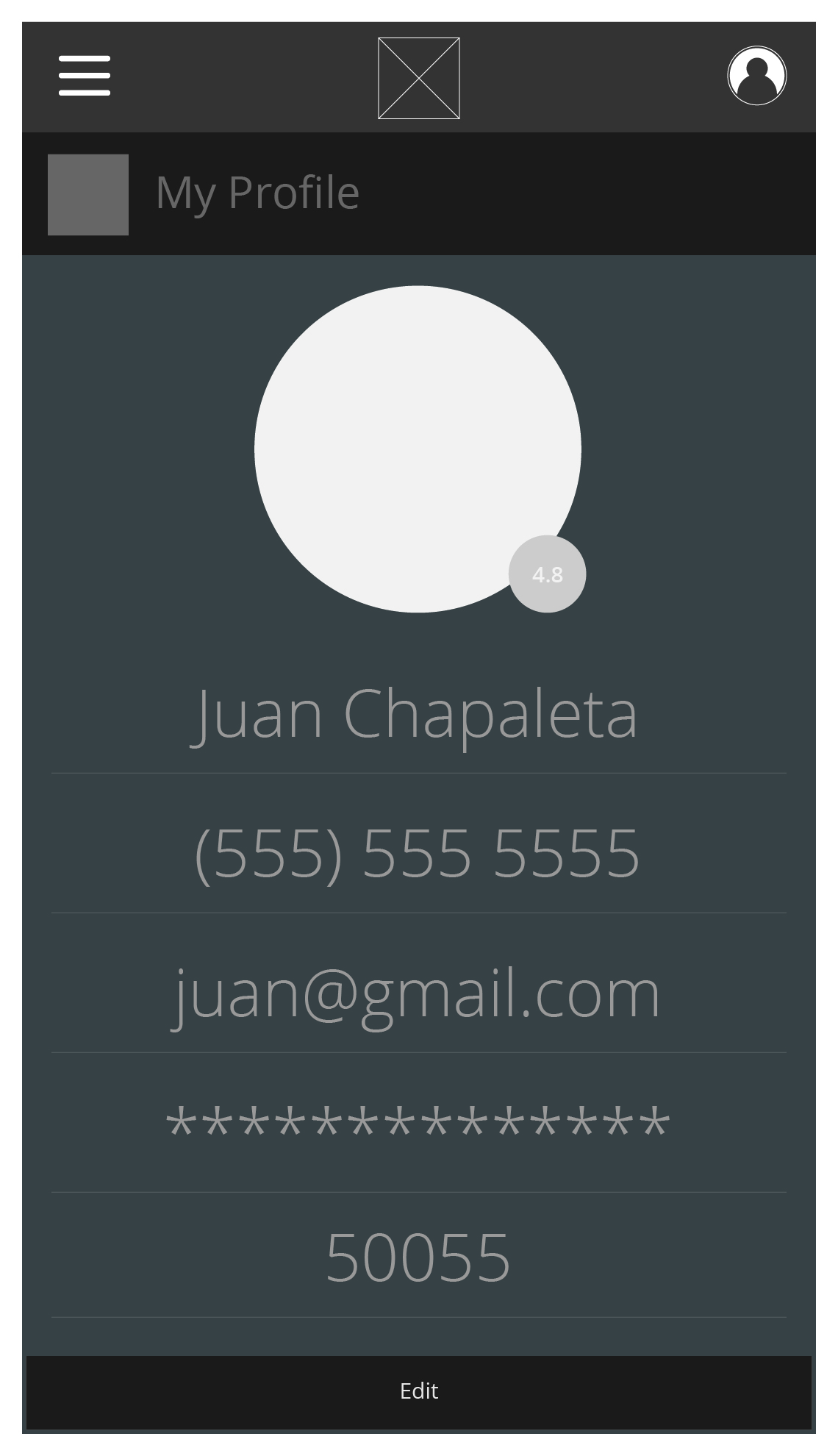Open the user account icon

click(x=757, y=76)
